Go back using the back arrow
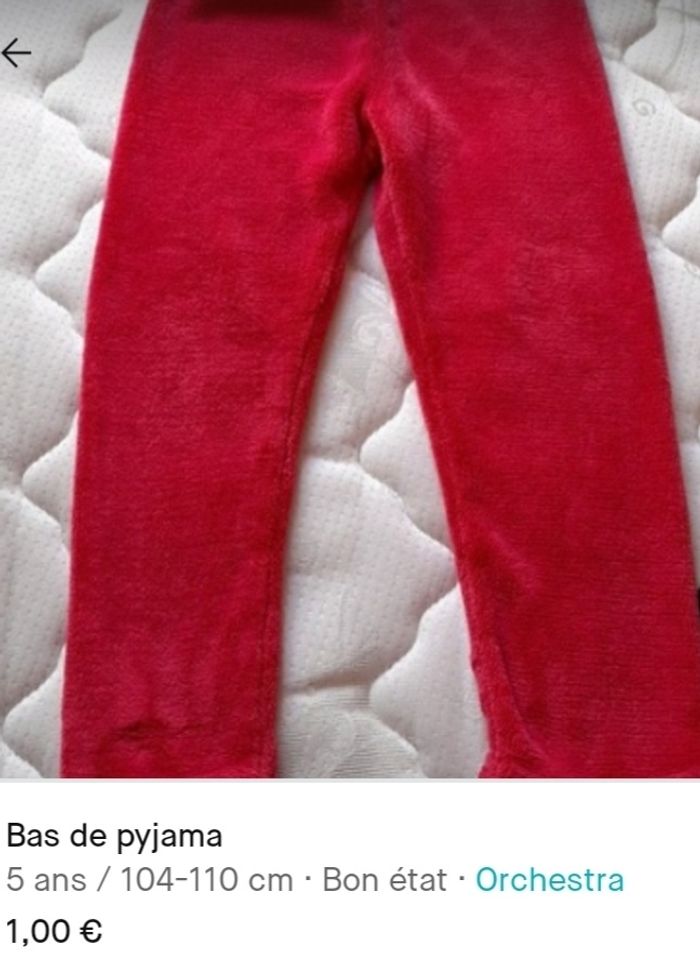Screen dimensions: 700x972 tap(17, 53)
